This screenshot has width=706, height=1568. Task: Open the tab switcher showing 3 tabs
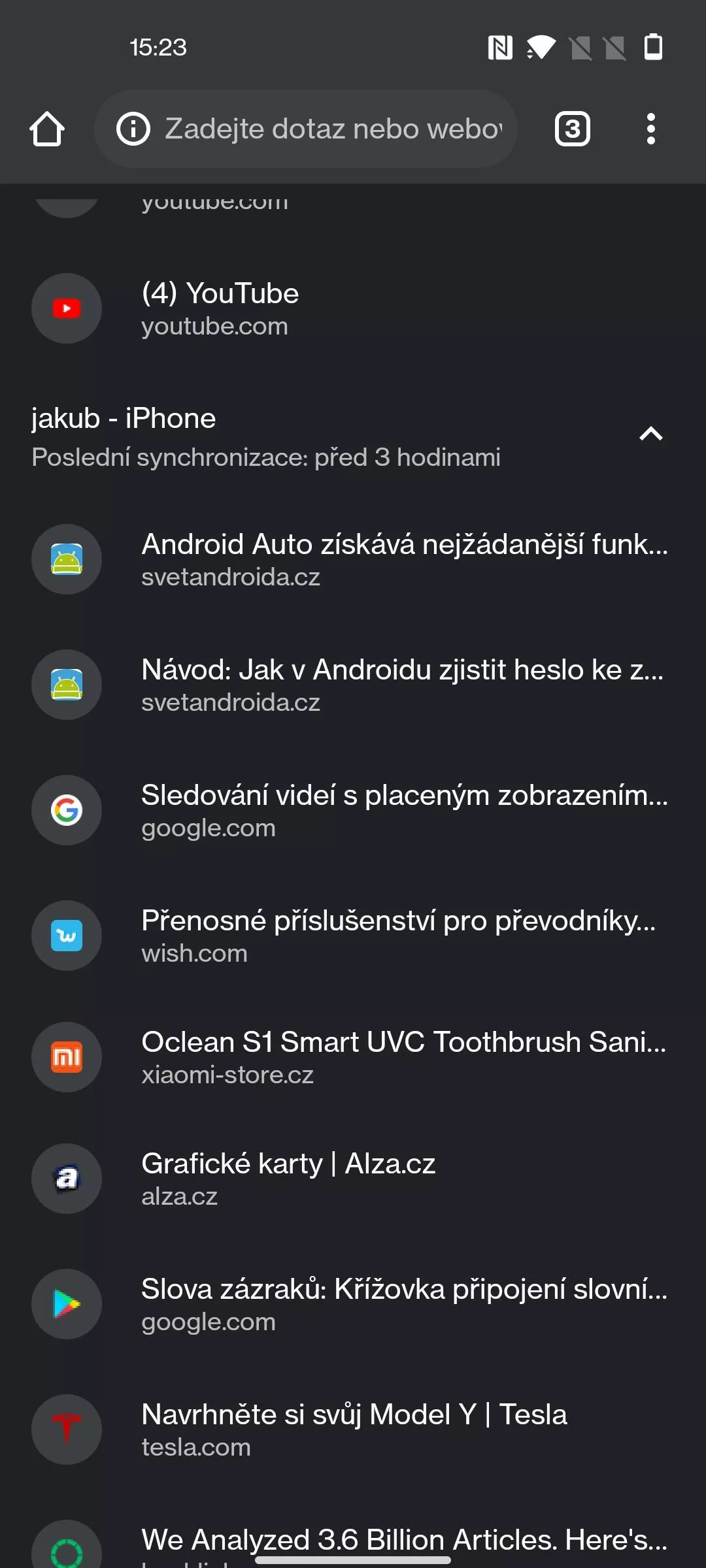(x=573, y=129)
